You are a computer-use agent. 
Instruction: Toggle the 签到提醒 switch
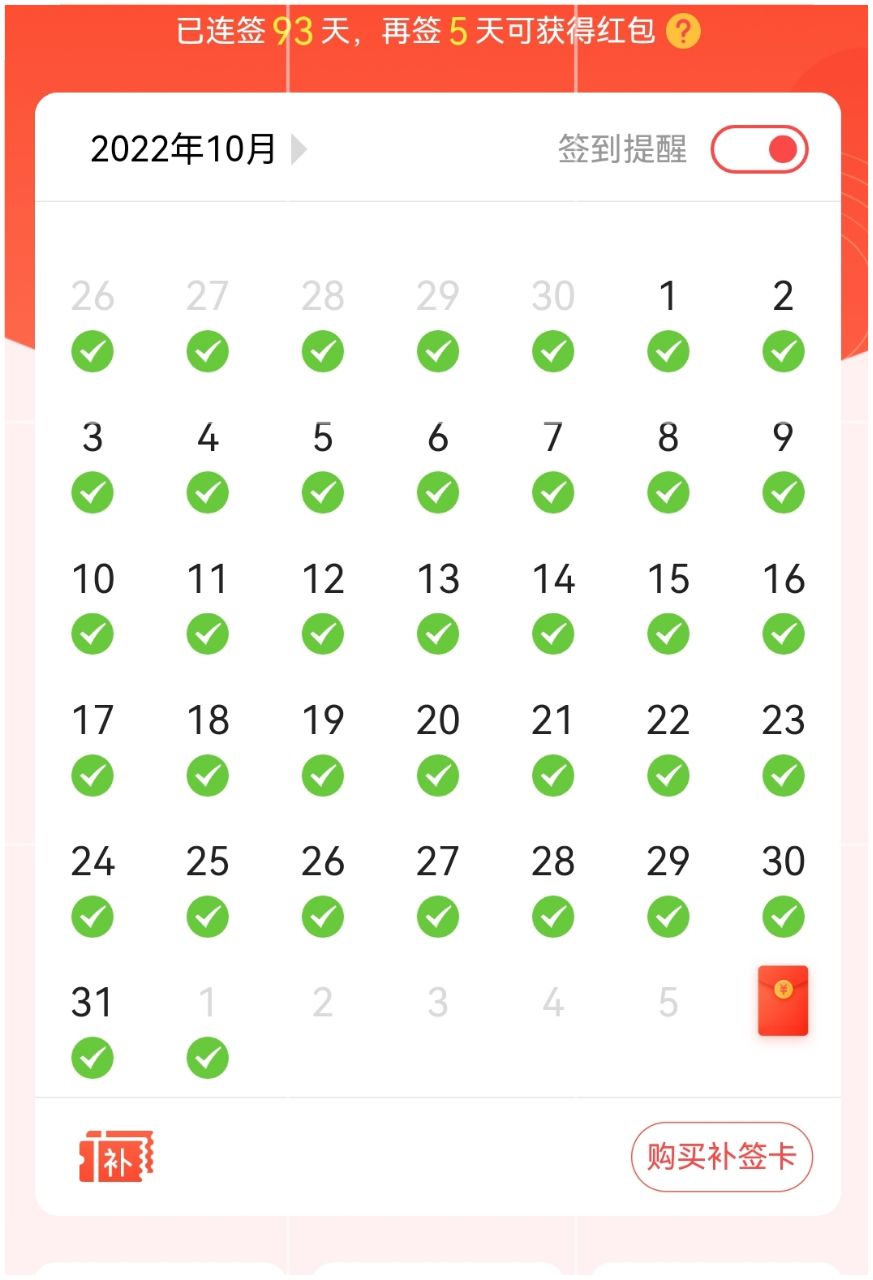759,150
